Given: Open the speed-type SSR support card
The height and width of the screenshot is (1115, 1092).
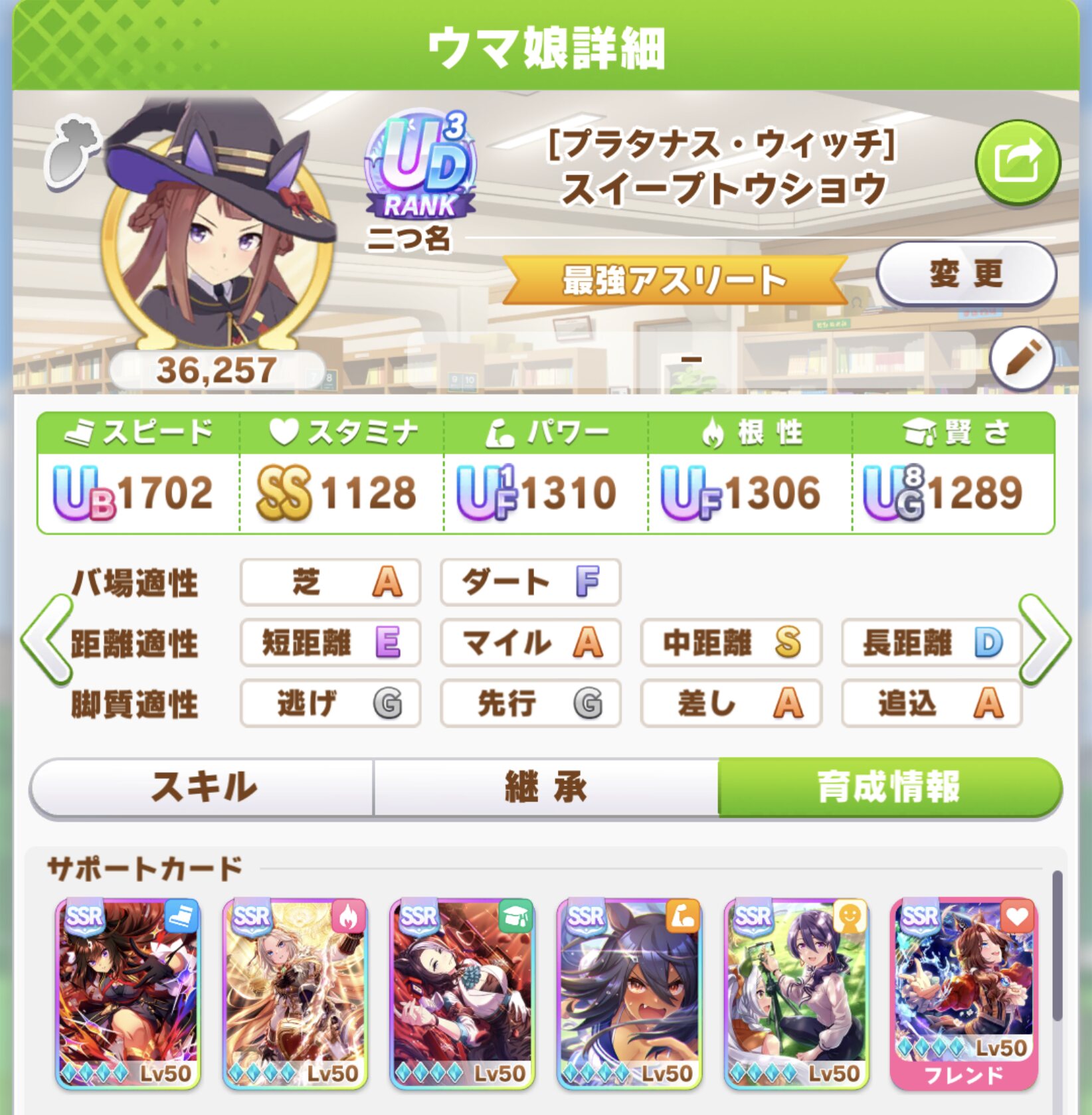Looking at the screenshot, I should [128, 993].
